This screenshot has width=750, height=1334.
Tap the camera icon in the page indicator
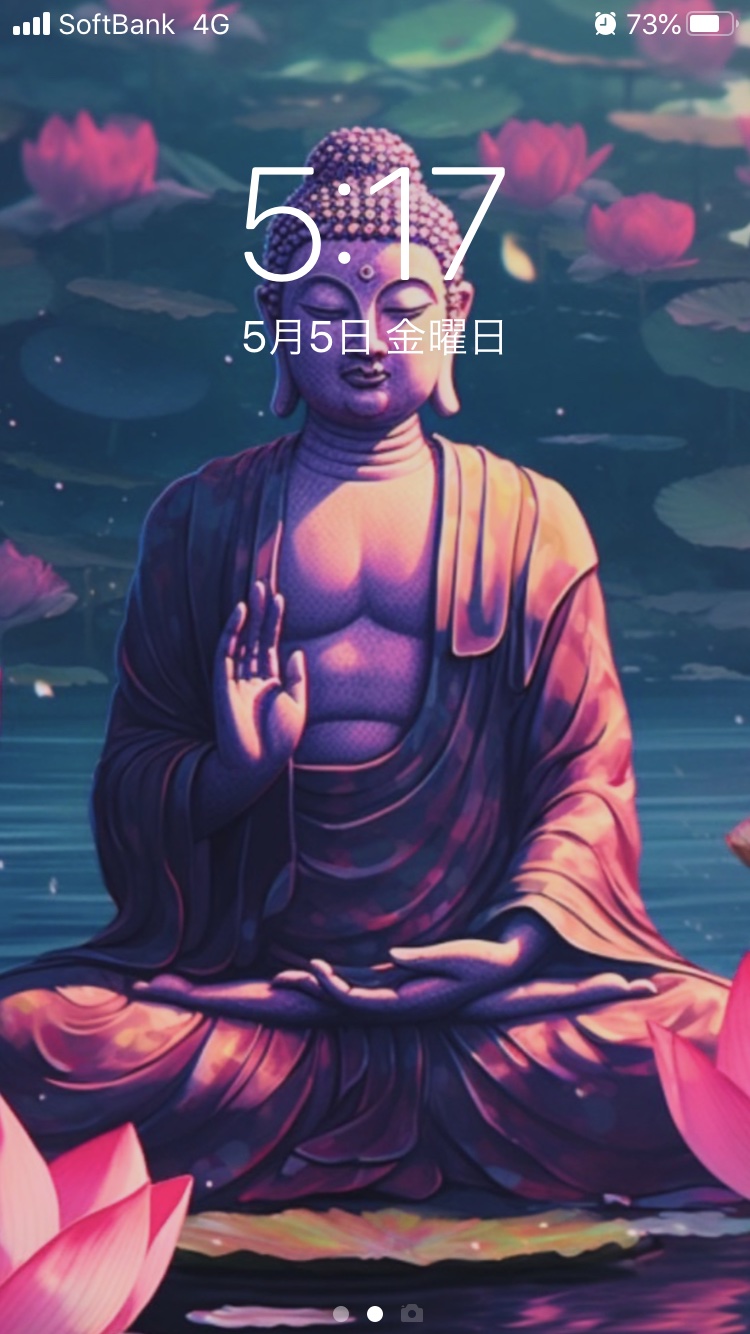click(411, 1313)
